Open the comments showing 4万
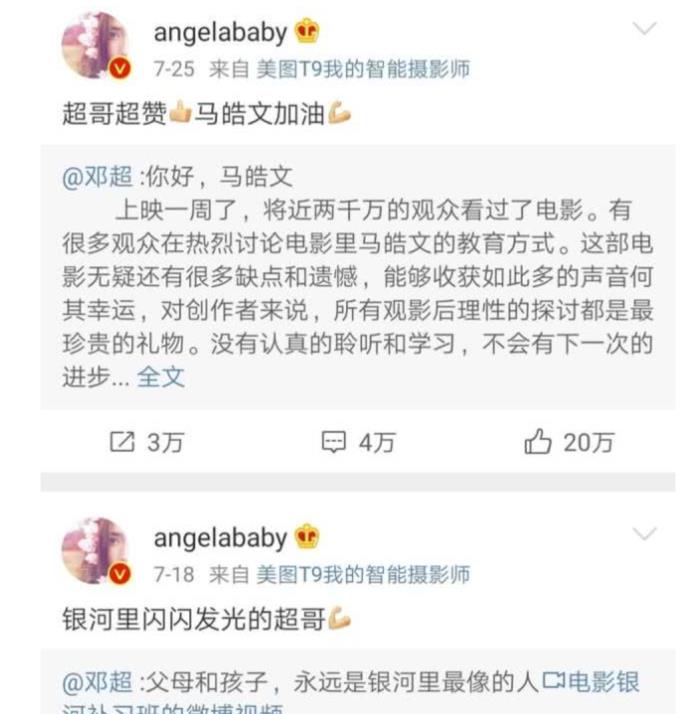Screen dimensions: 700x714 pos(358,442)
